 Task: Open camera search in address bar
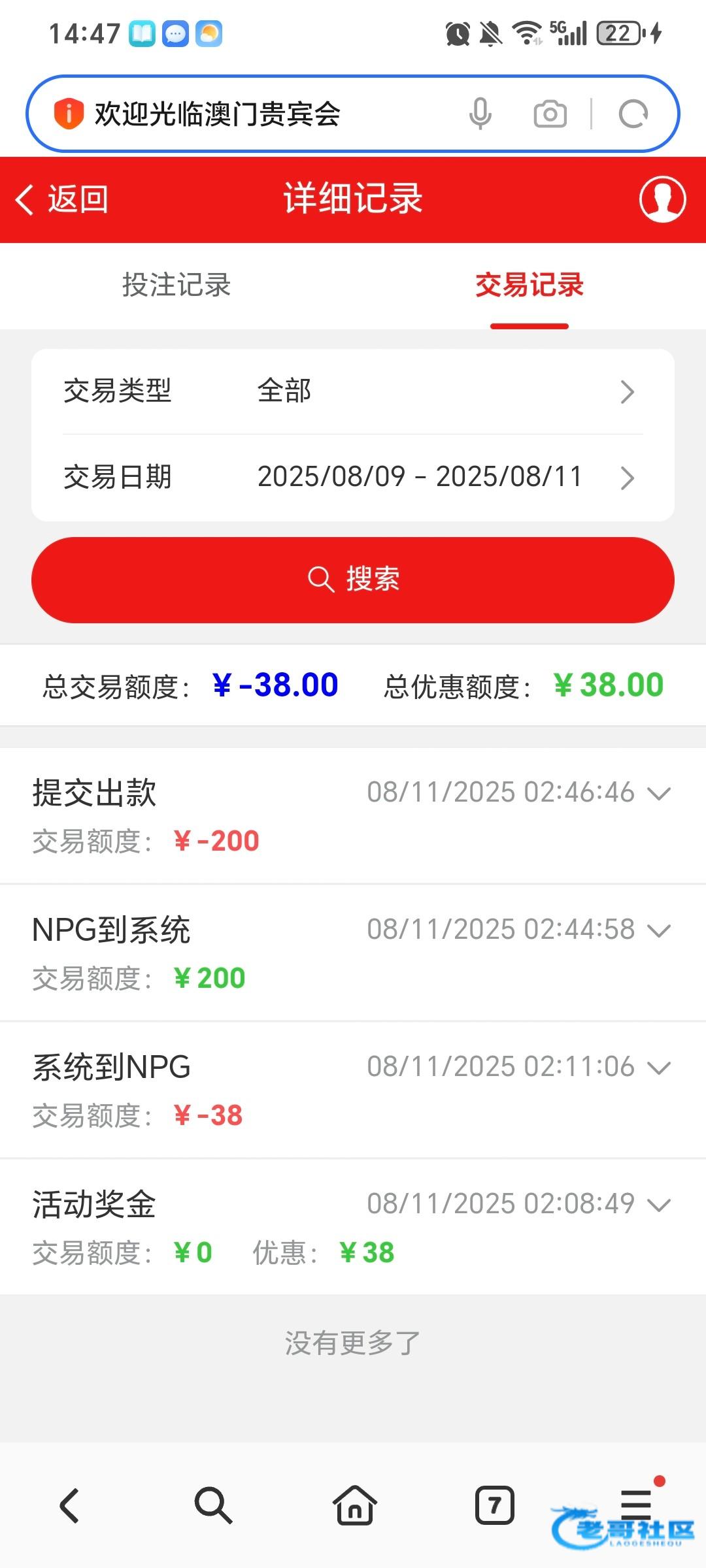[x=550, y=114]
